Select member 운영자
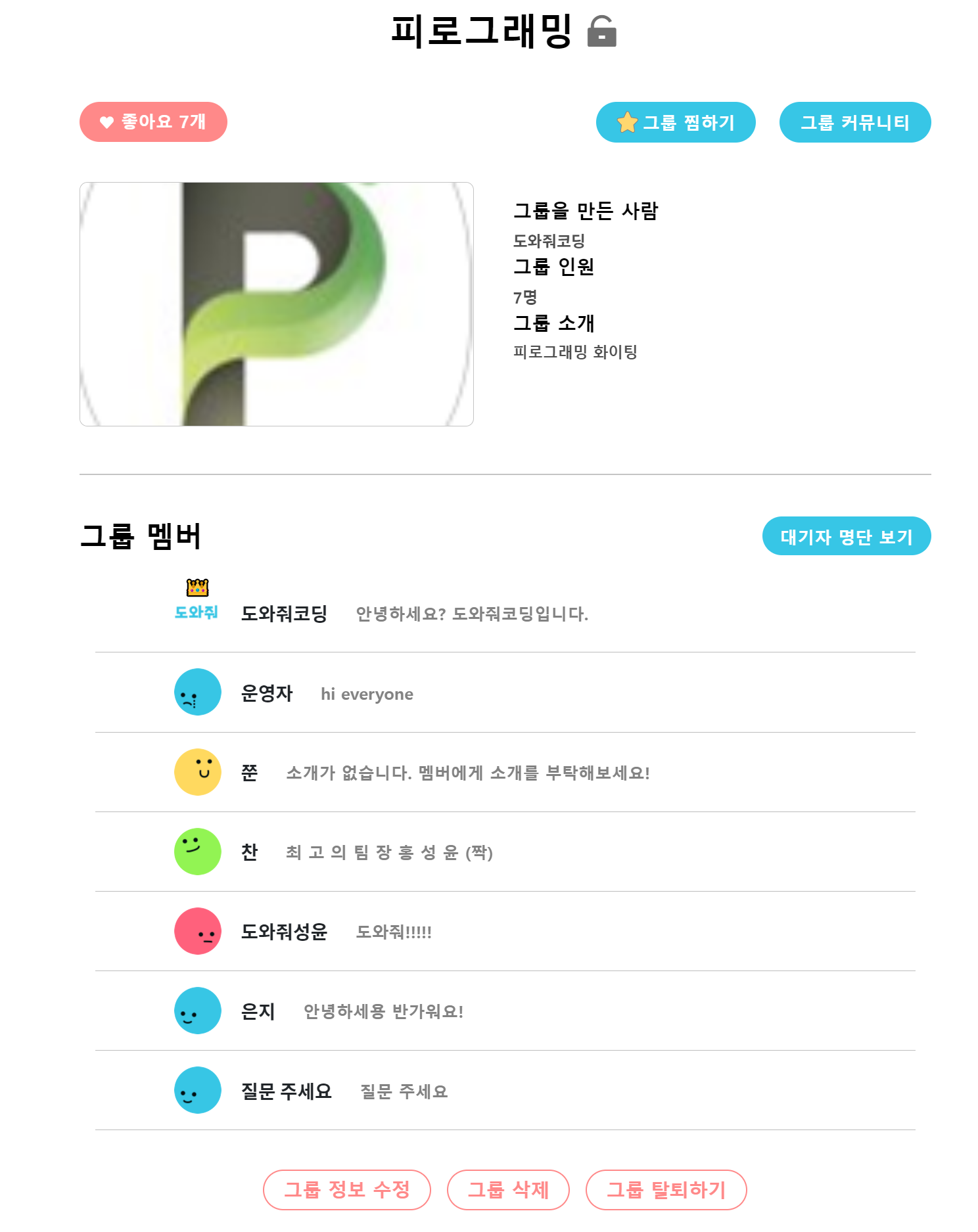The height and width of the screenshot is (1232, 978). 267,693
